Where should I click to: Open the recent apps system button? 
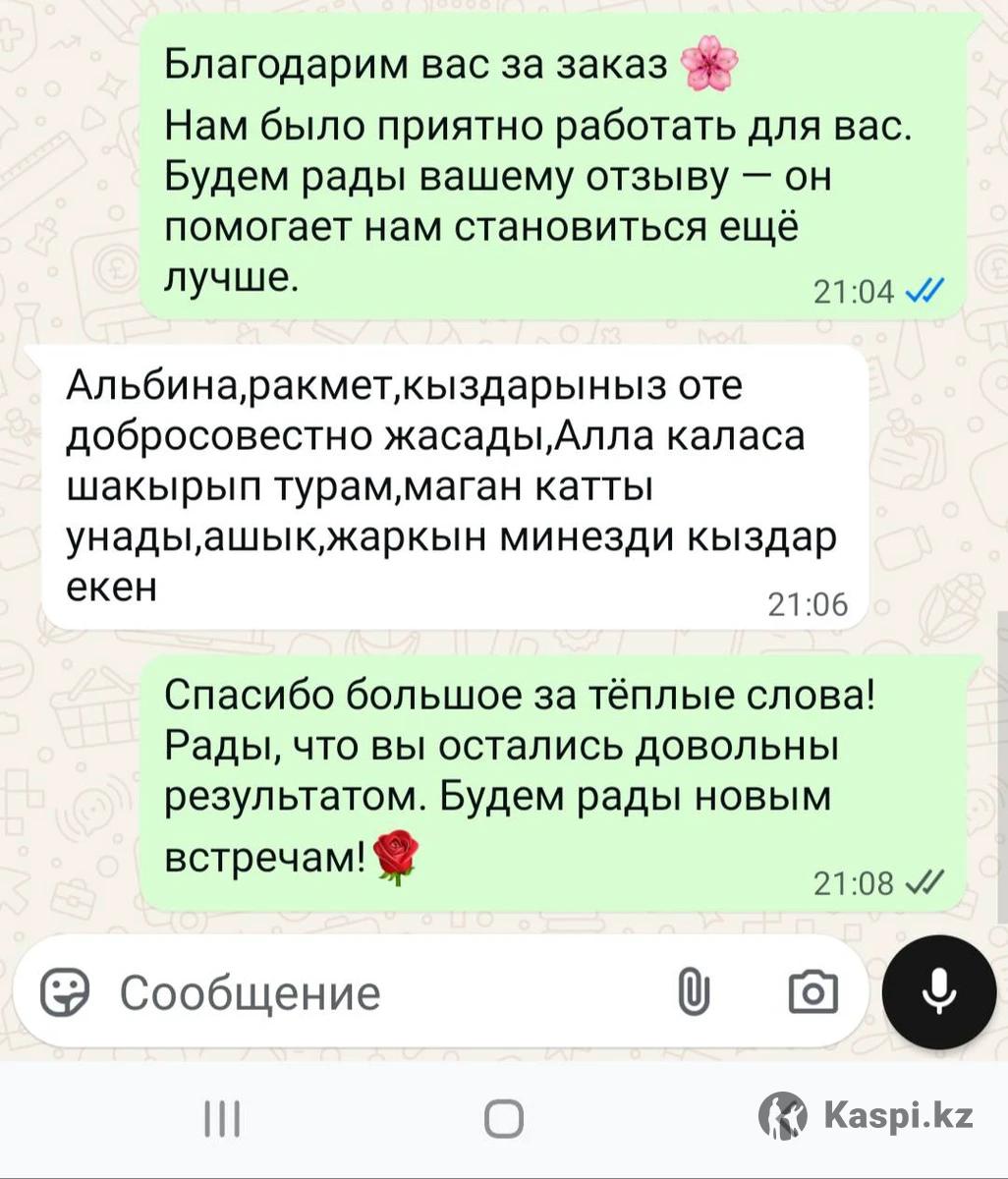223,1118
